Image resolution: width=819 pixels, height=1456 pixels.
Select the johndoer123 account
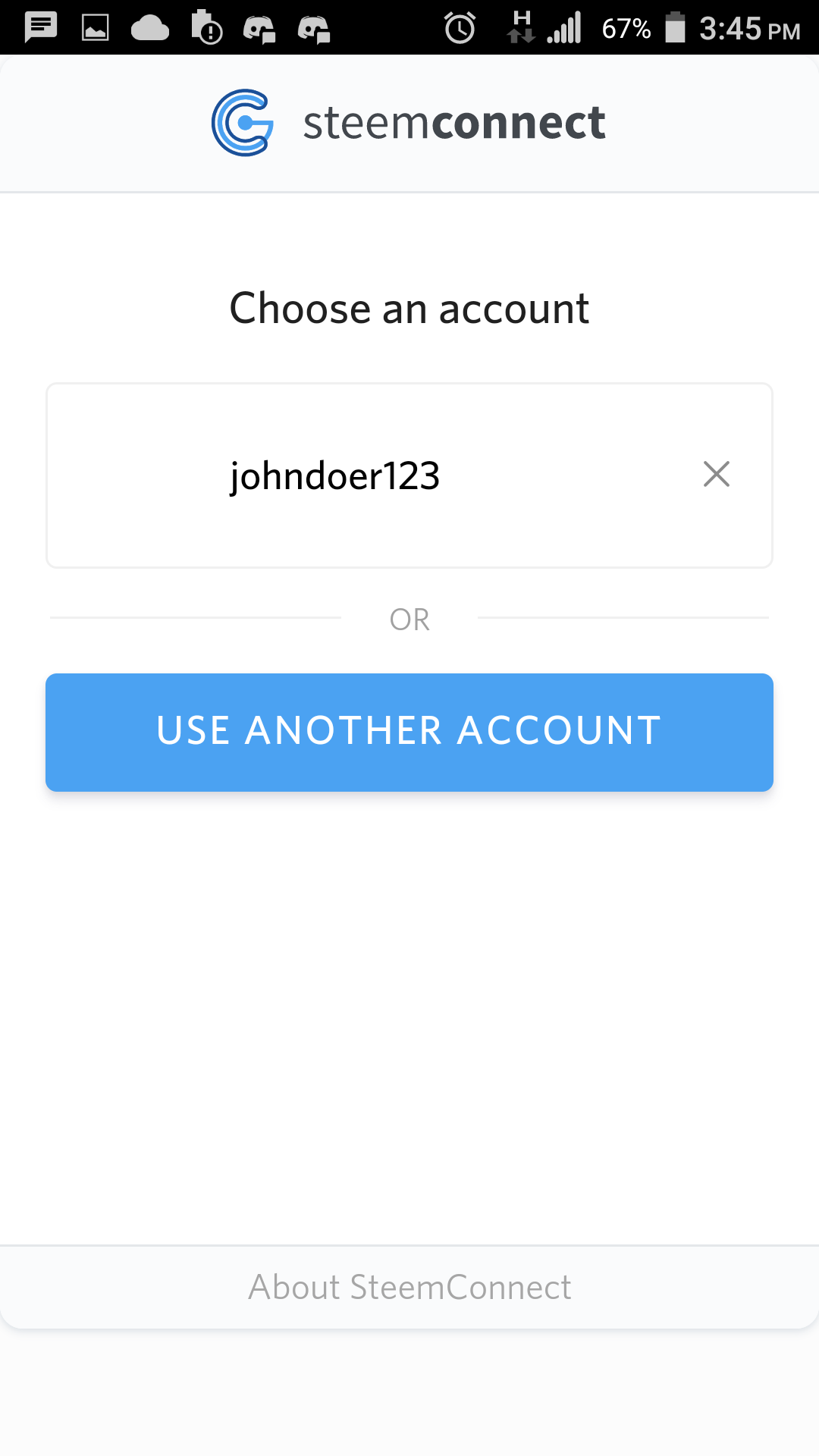tap(335, 476)
